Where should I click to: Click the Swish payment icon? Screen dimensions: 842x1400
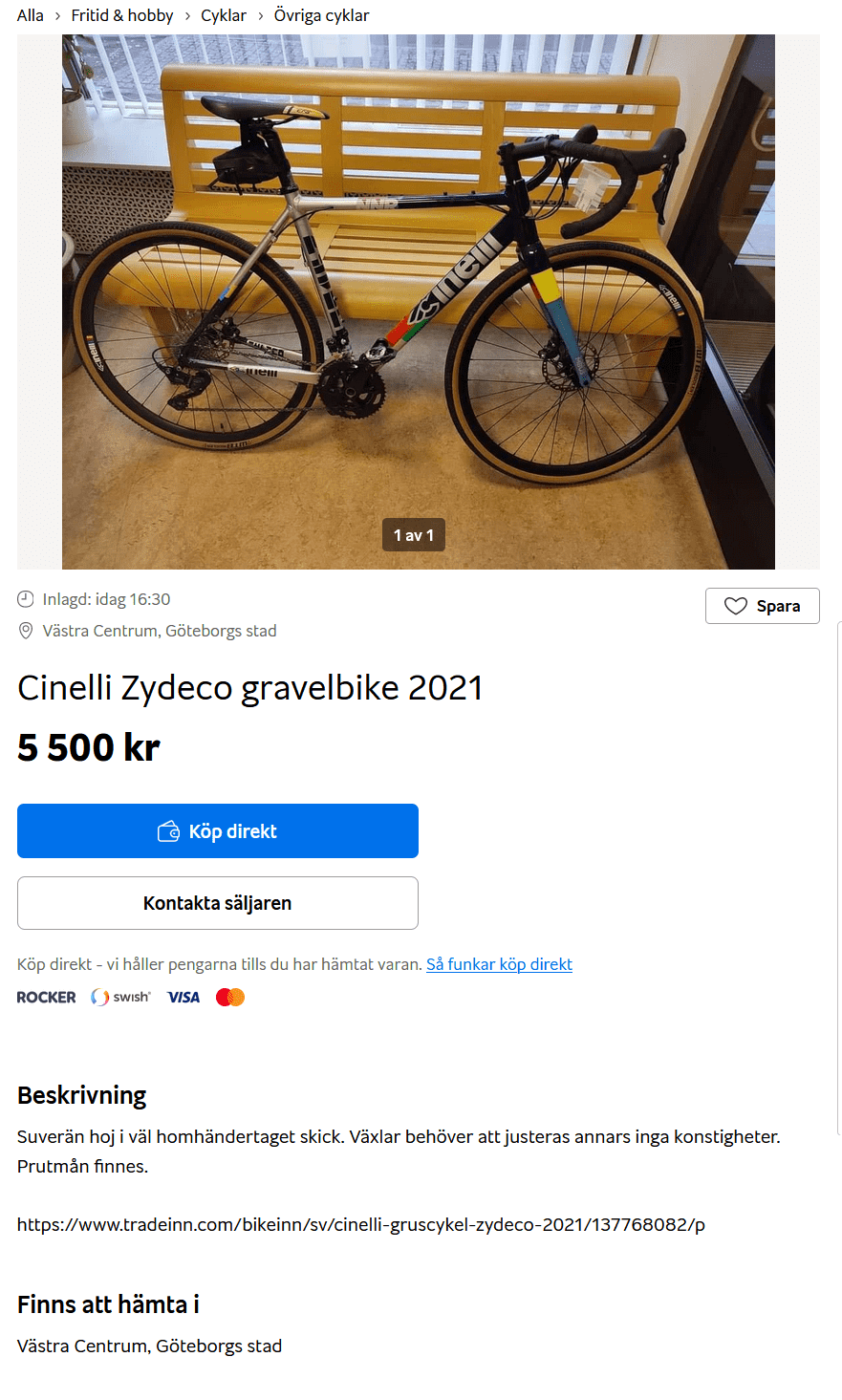pyautogui.click(x=120, y=997)
